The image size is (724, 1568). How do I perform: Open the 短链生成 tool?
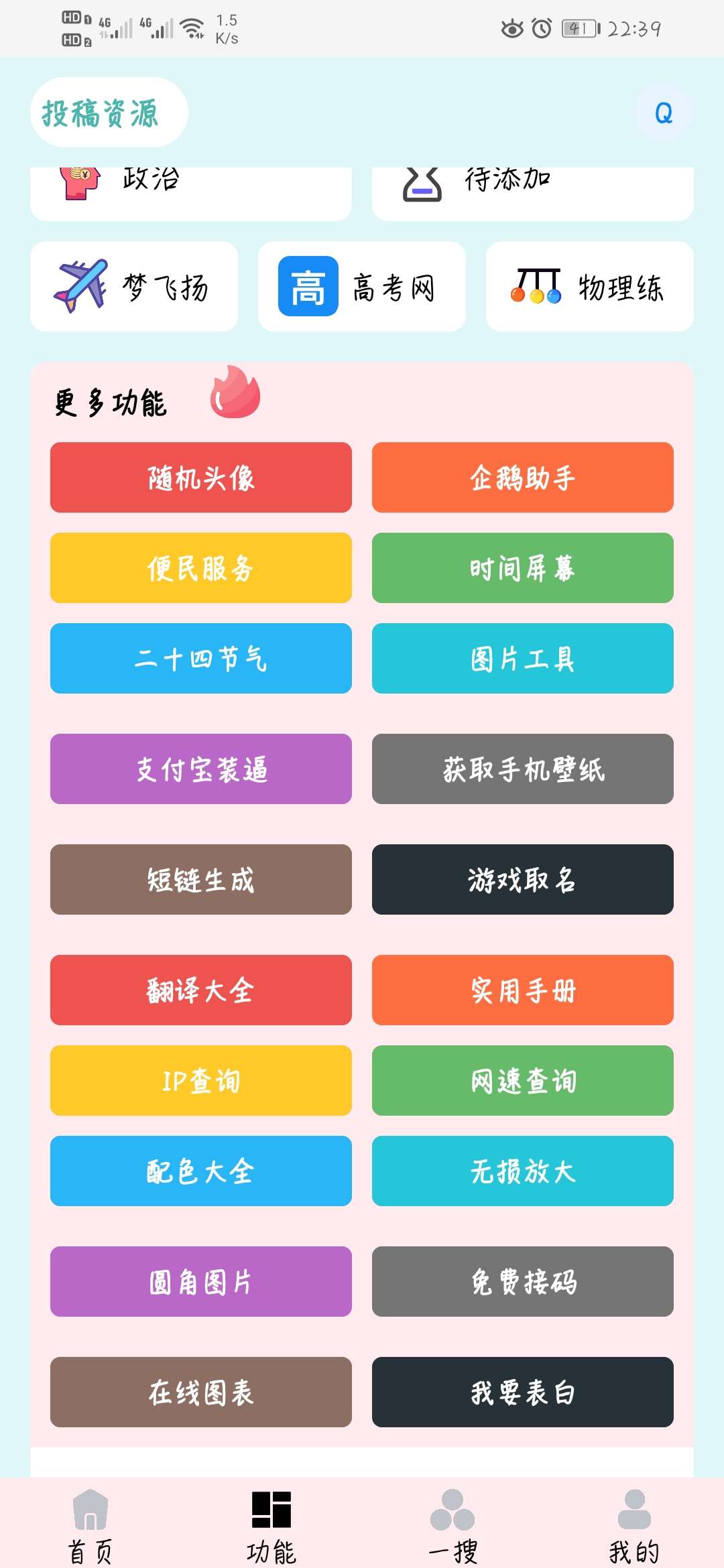[201, 880]
